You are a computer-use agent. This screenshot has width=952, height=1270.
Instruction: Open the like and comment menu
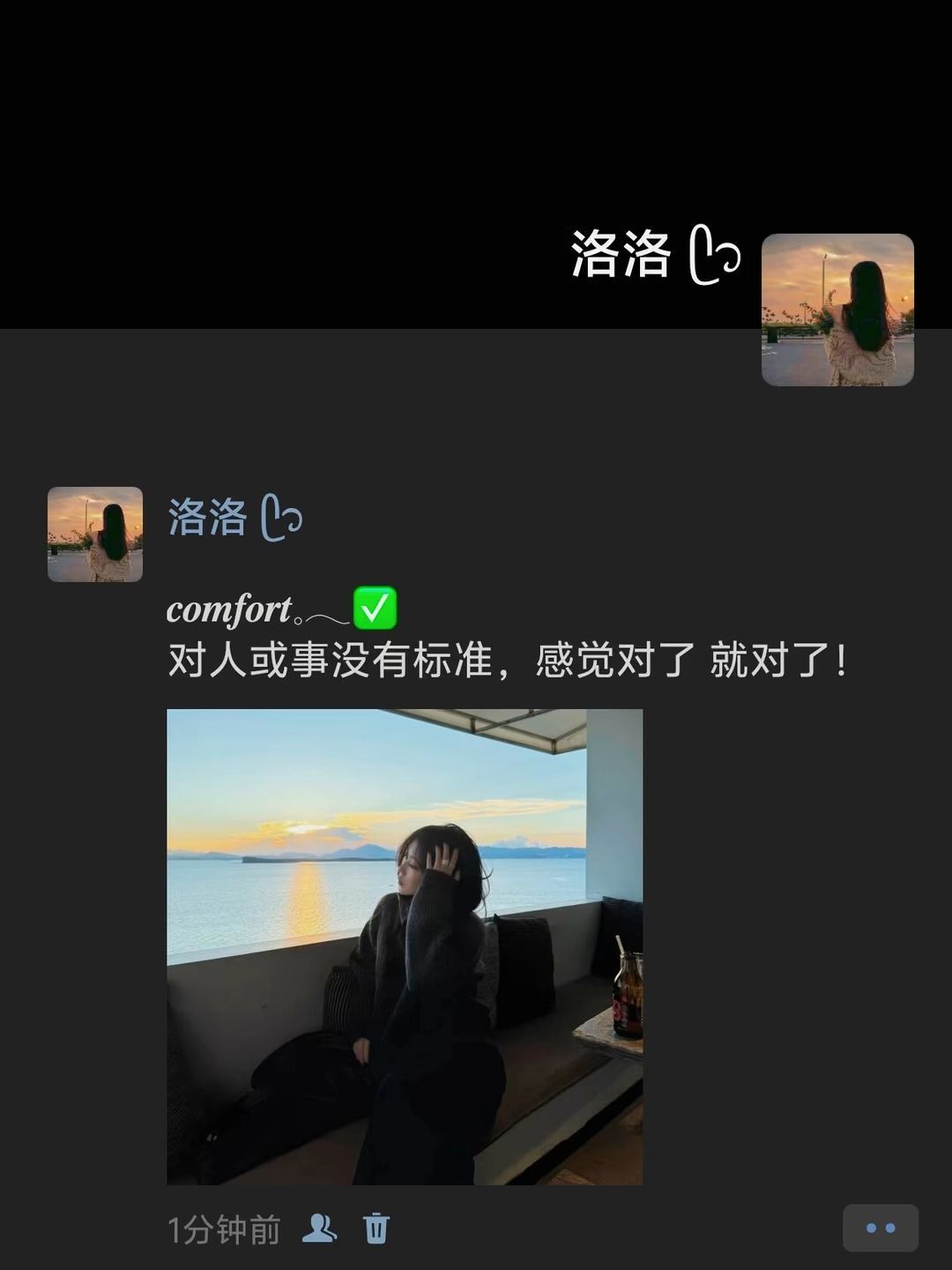(x=880, y=1228)
